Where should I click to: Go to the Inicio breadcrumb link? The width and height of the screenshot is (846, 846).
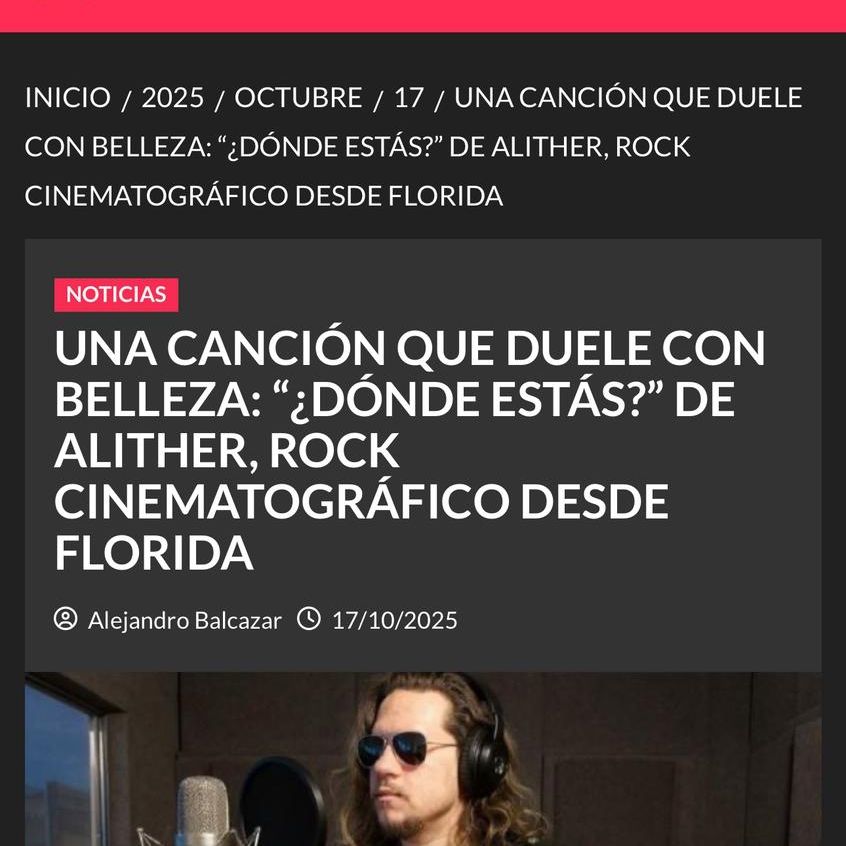point(67,98)
